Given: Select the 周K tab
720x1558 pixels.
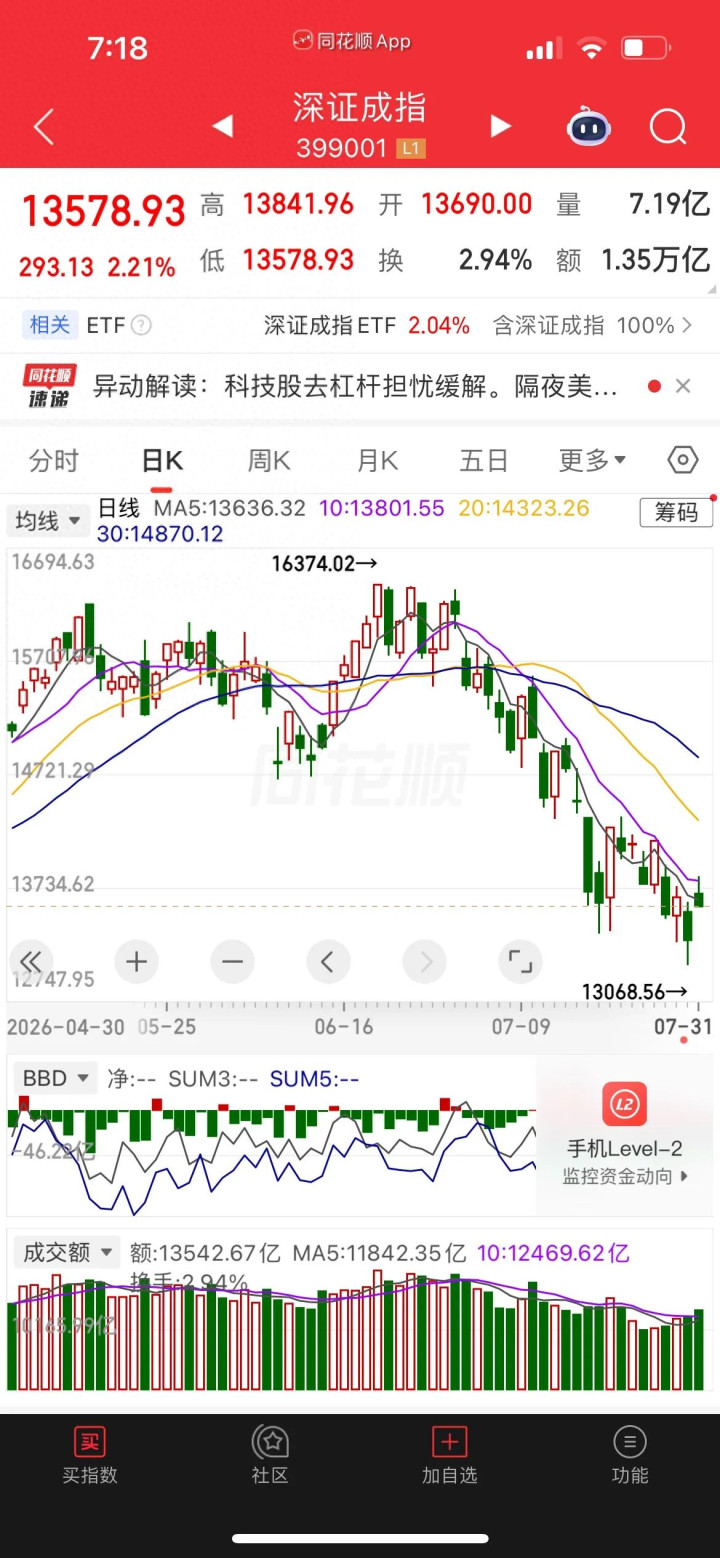Looking at the screenshot, I should click(269, 461).
